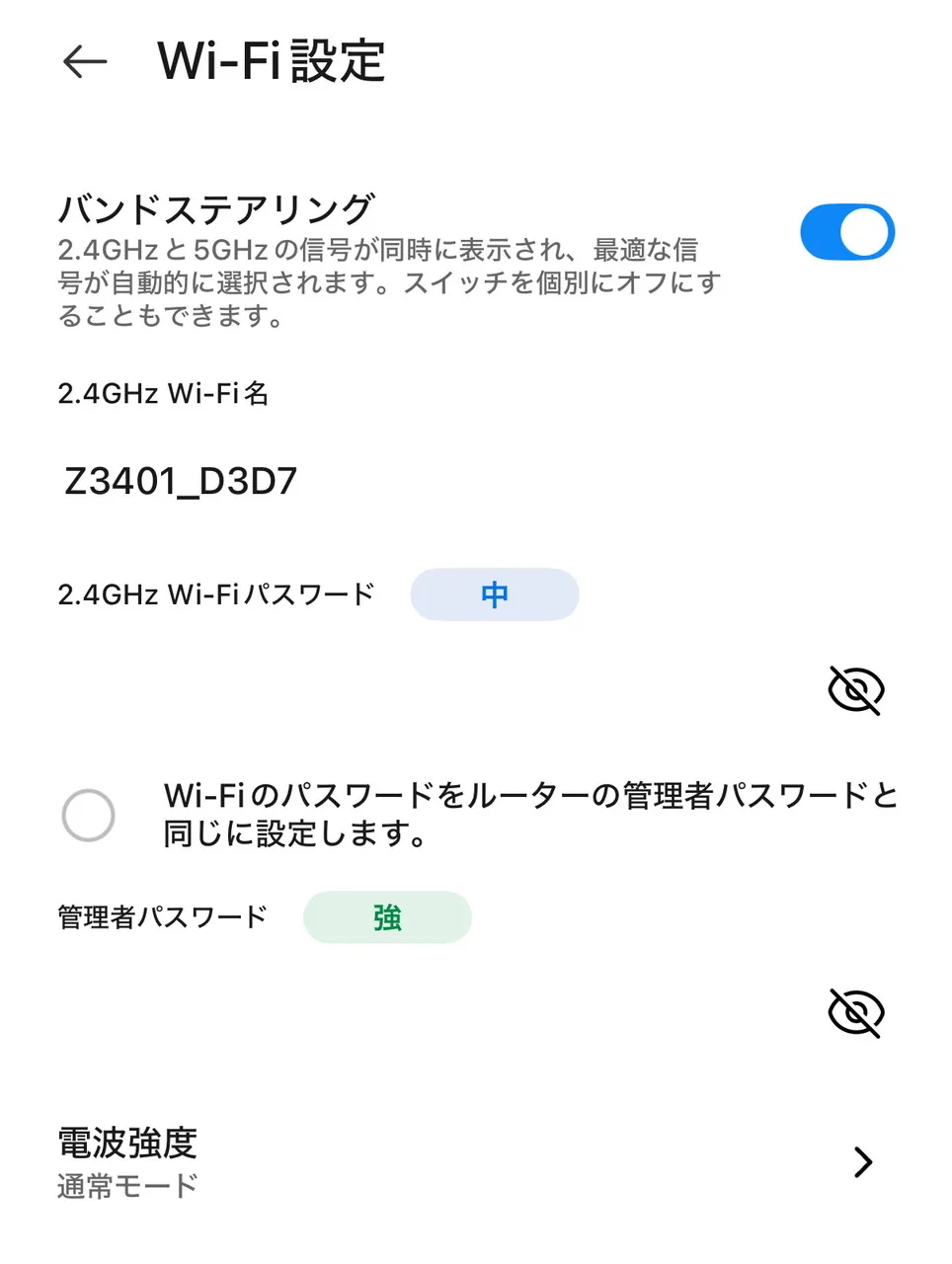Open 電波強度 signal strength settings
952x1264 pixels.
click(x=474, y=1161)
